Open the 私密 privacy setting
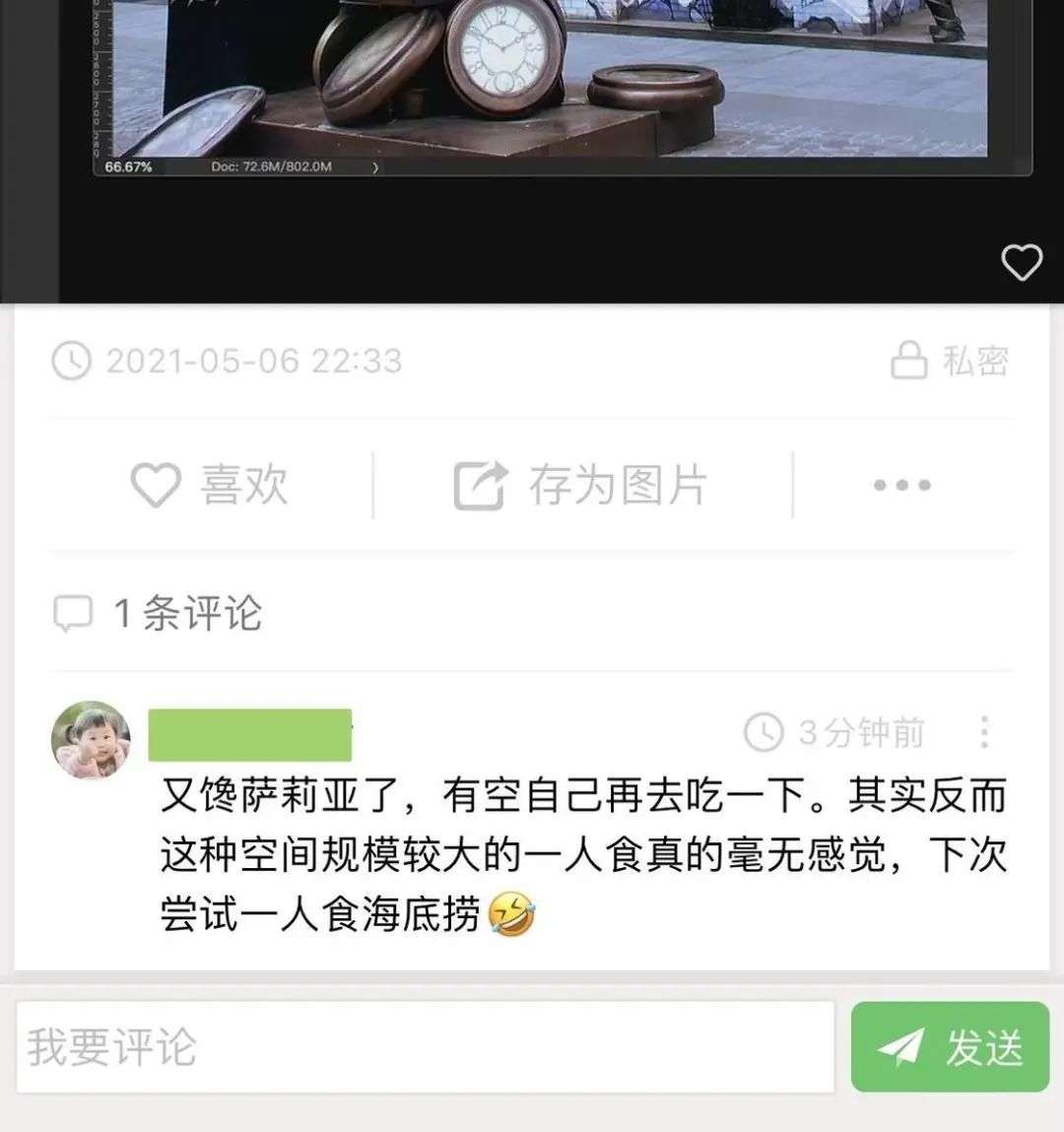The height and width of the screenshot is (1132, 1064). pos(950,361)
